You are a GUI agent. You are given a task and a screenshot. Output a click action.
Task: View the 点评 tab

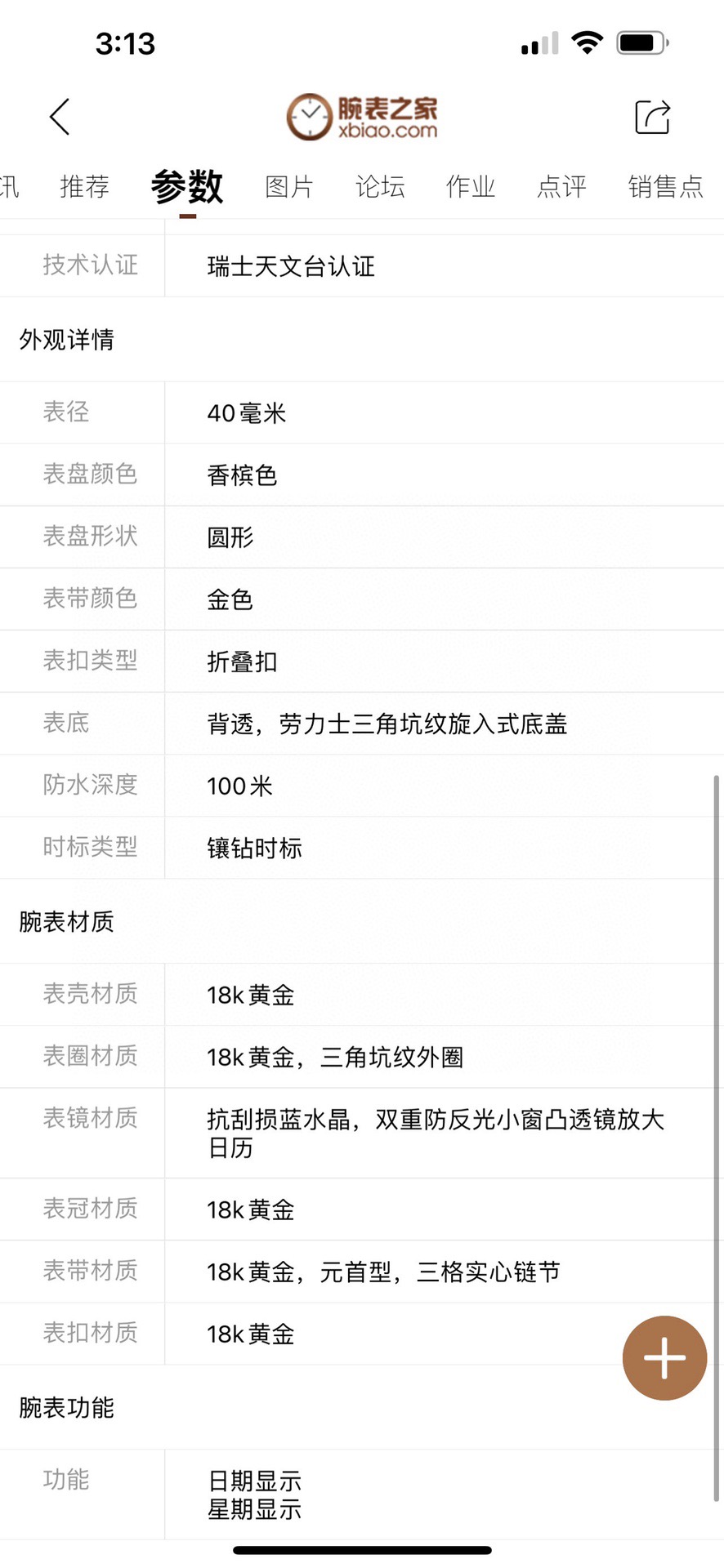point(561,186)
